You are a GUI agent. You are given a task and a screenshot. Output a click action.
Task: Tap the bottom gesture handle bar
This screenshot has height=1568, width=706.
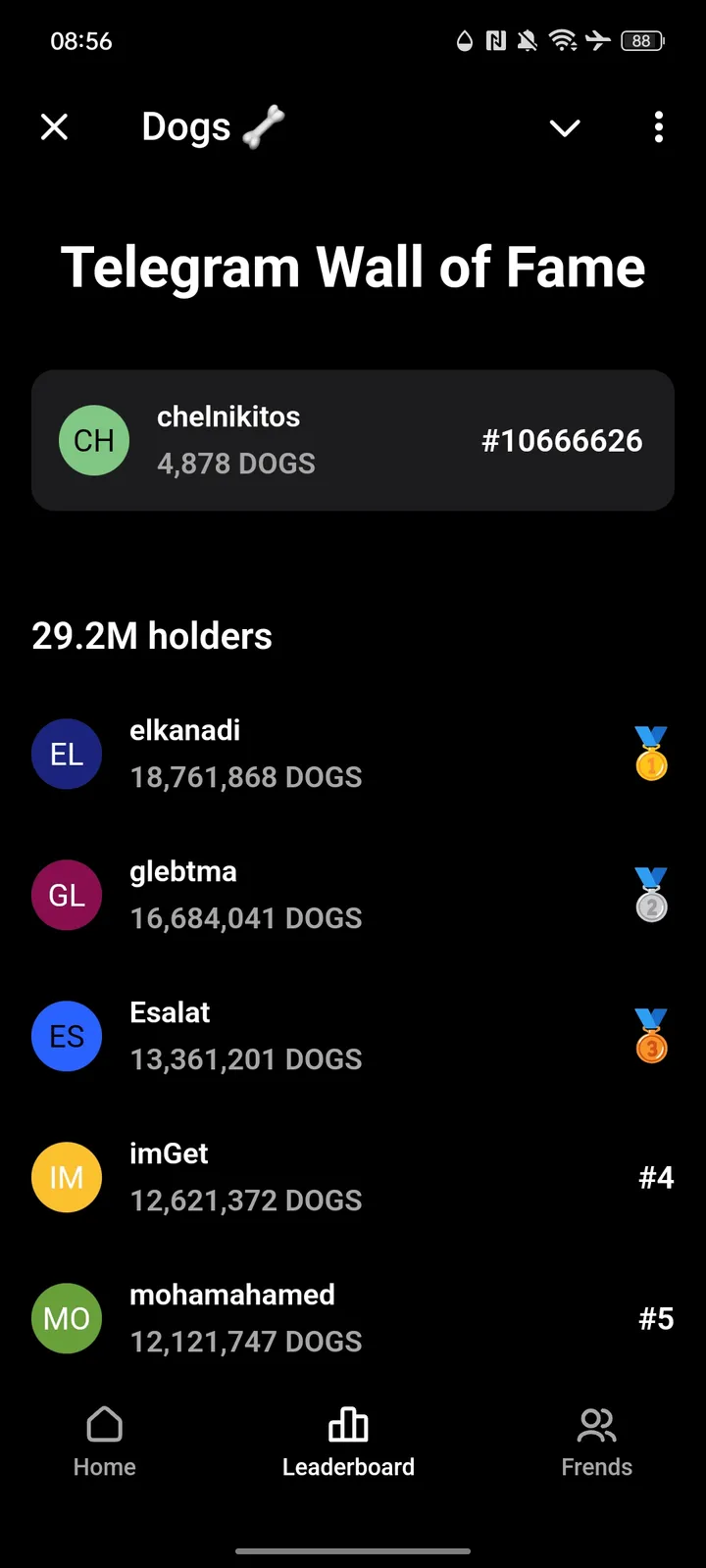(x=353, y=1551)
